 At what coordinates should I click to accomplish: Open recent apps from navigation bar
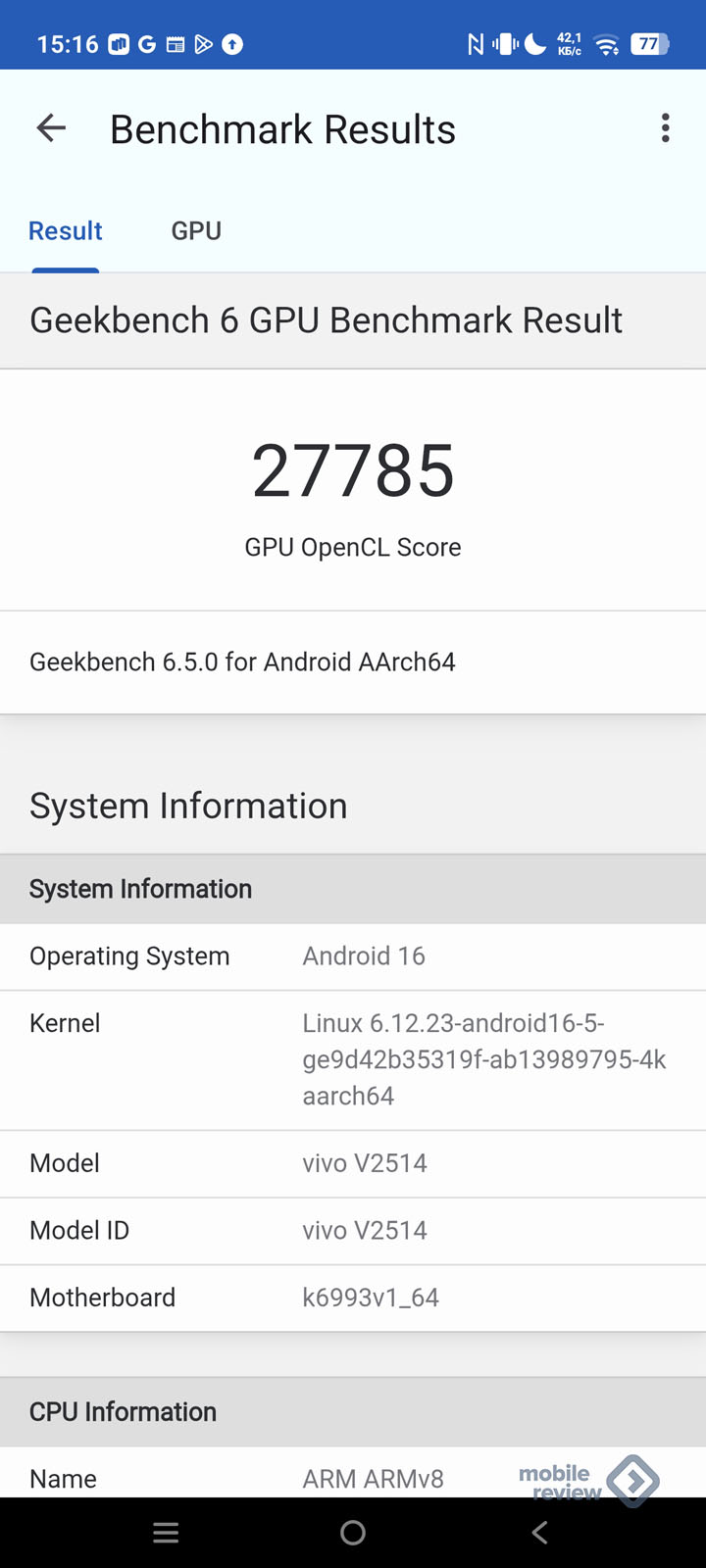pyautogui.click(x=167, y=1533)
